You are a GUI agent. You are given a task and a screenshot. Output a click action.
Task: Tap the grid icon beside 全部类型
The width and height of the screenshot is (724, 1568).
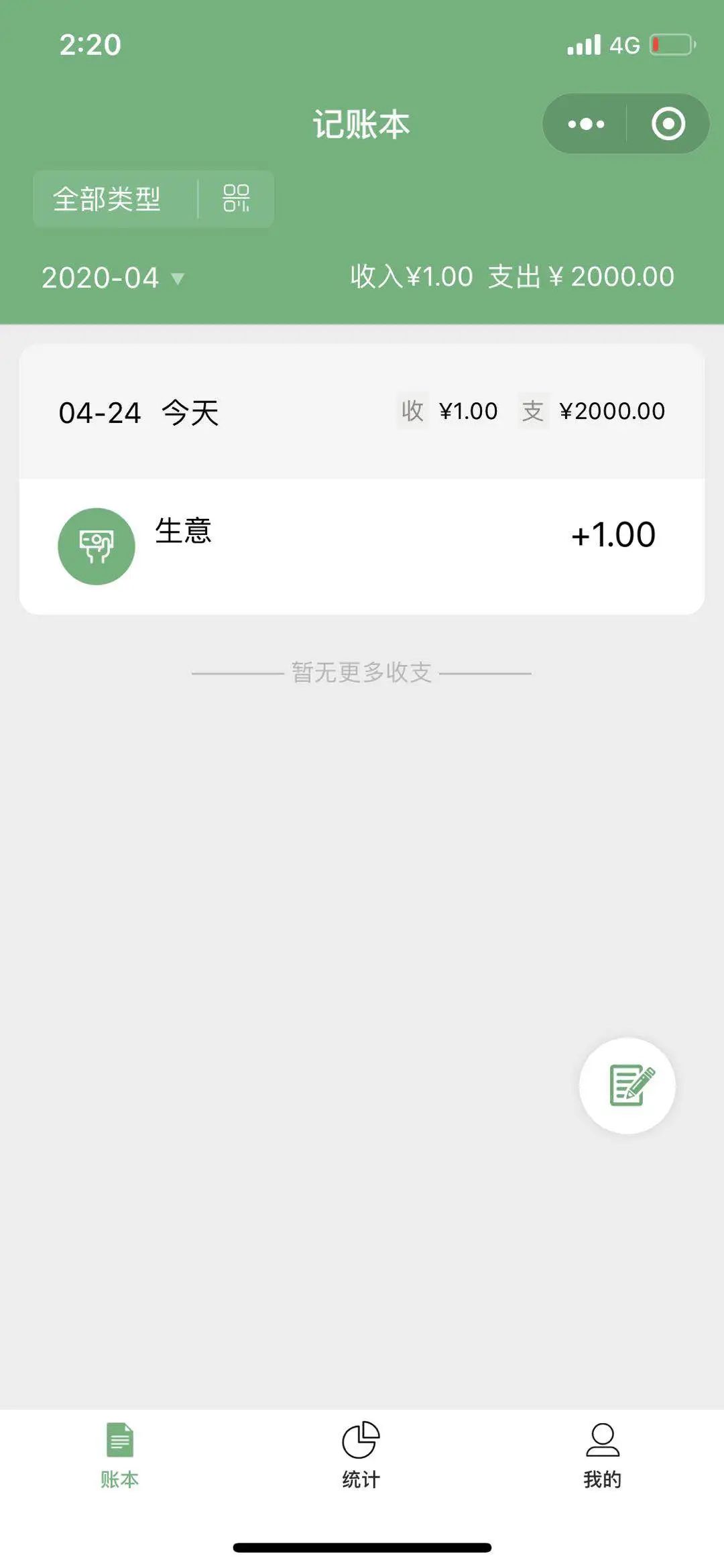click(x=236, y=199)
